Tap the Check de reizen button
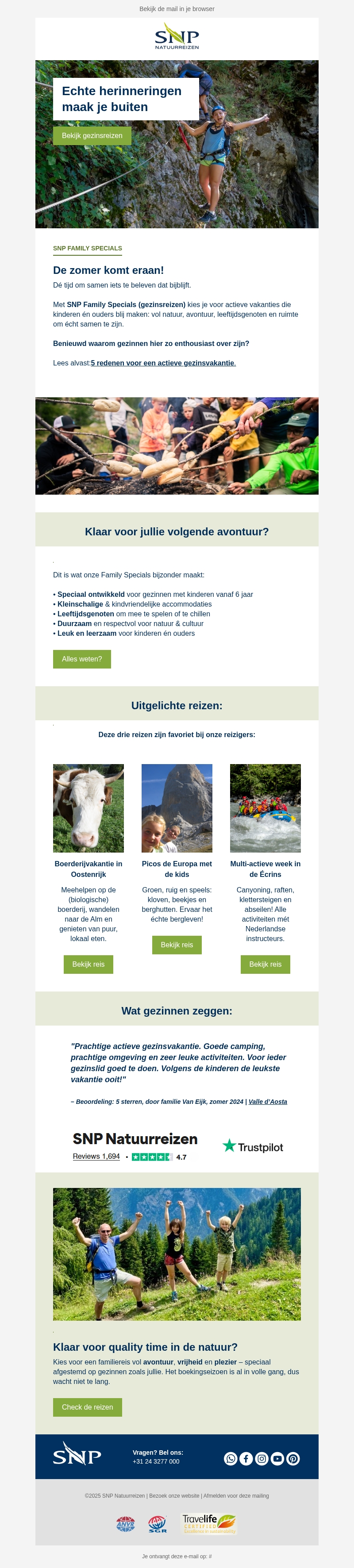Screen dimensions: 354x1568 tap(87, 1407)
